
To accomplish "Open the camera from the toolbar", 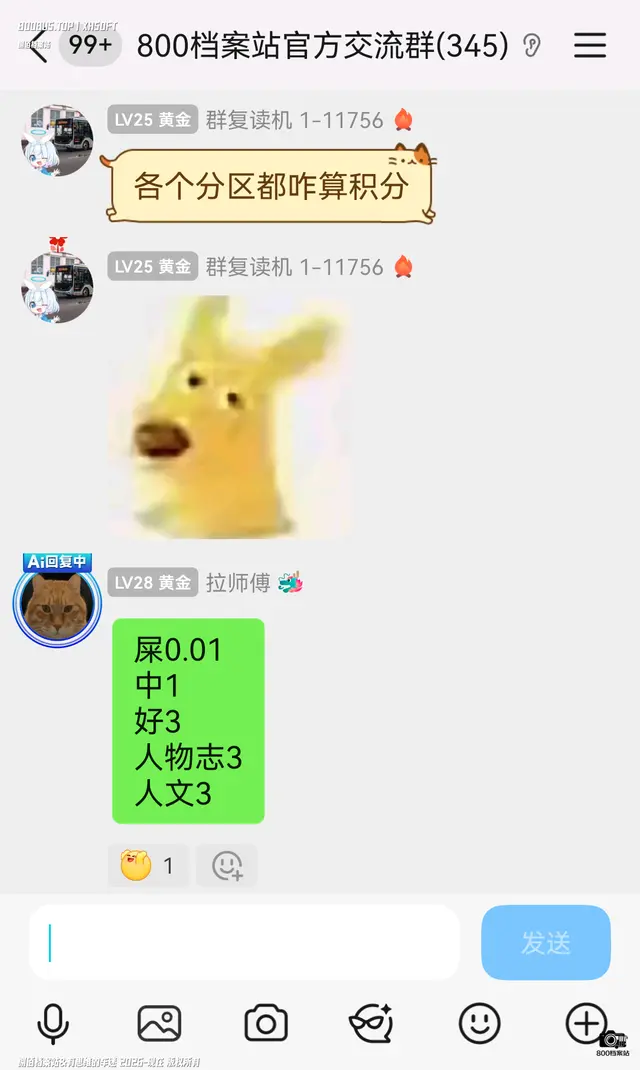I will tap(266, 1023).
